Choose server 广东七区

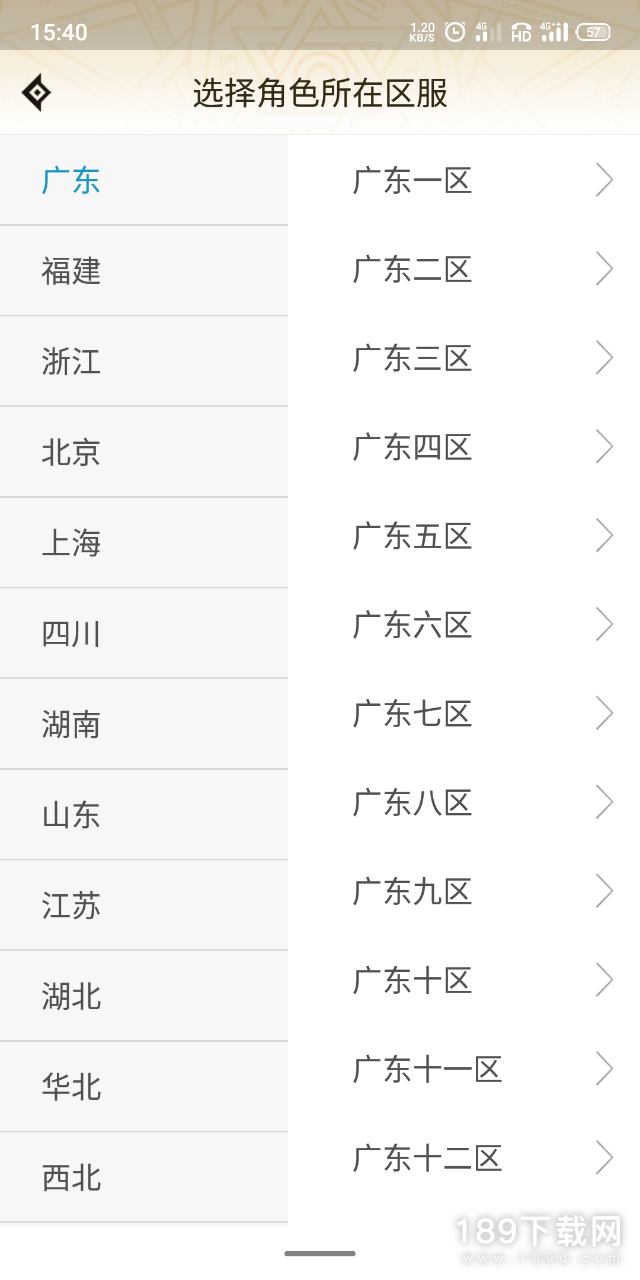[x=464, y=714]
